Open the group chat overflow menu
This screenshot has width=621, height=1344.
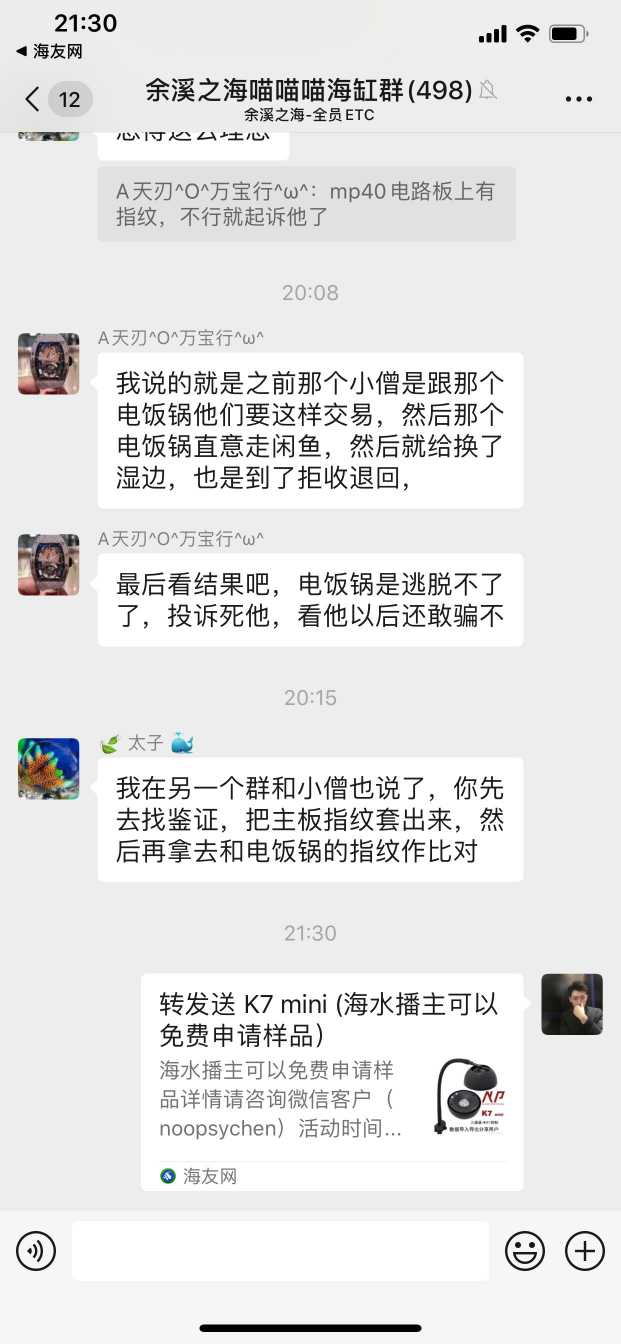(579, 99)
